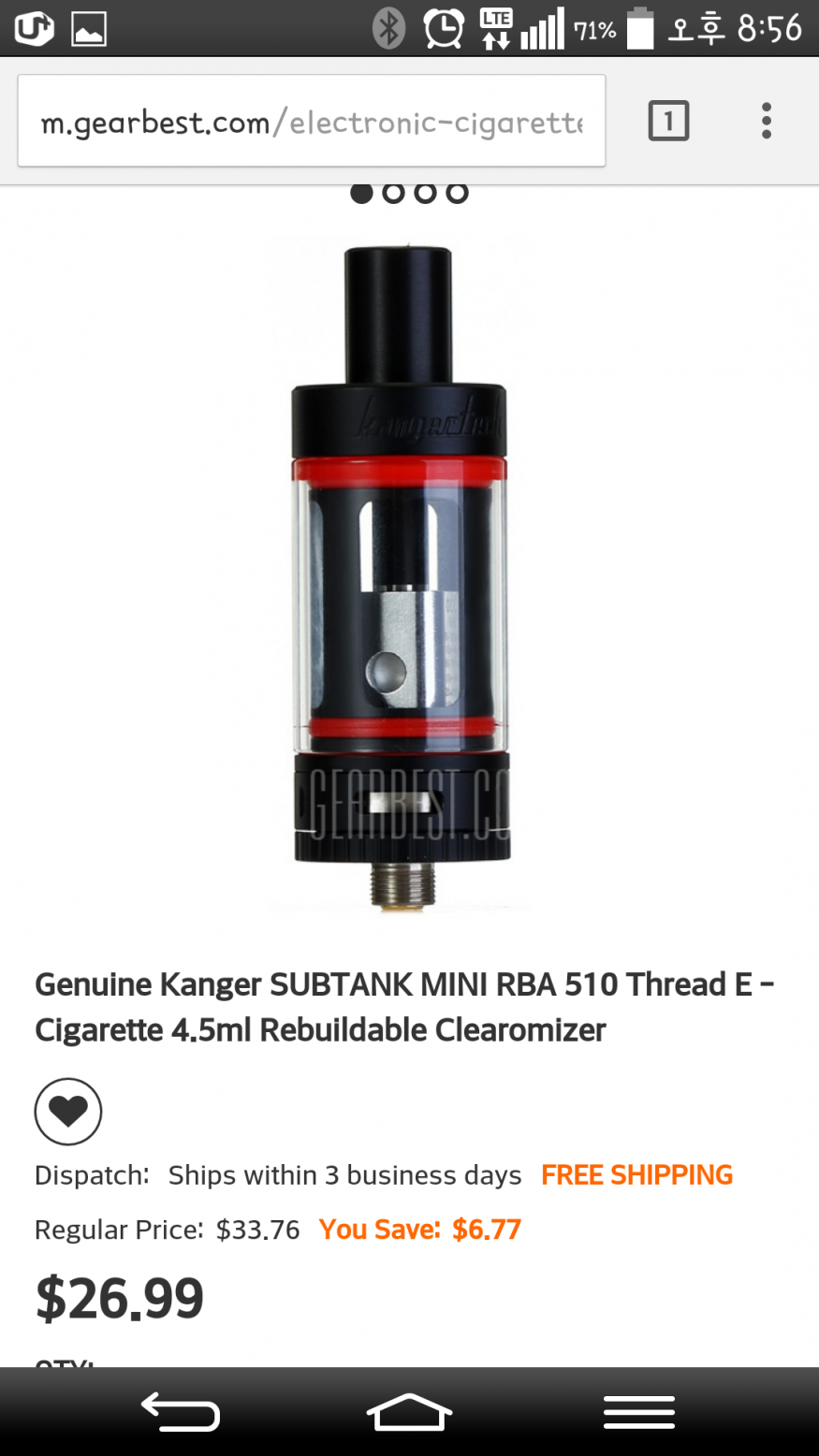Open the Kanger Subtank product image
Viewport: 819px width, 1456px height.
[x=402, y=575]
